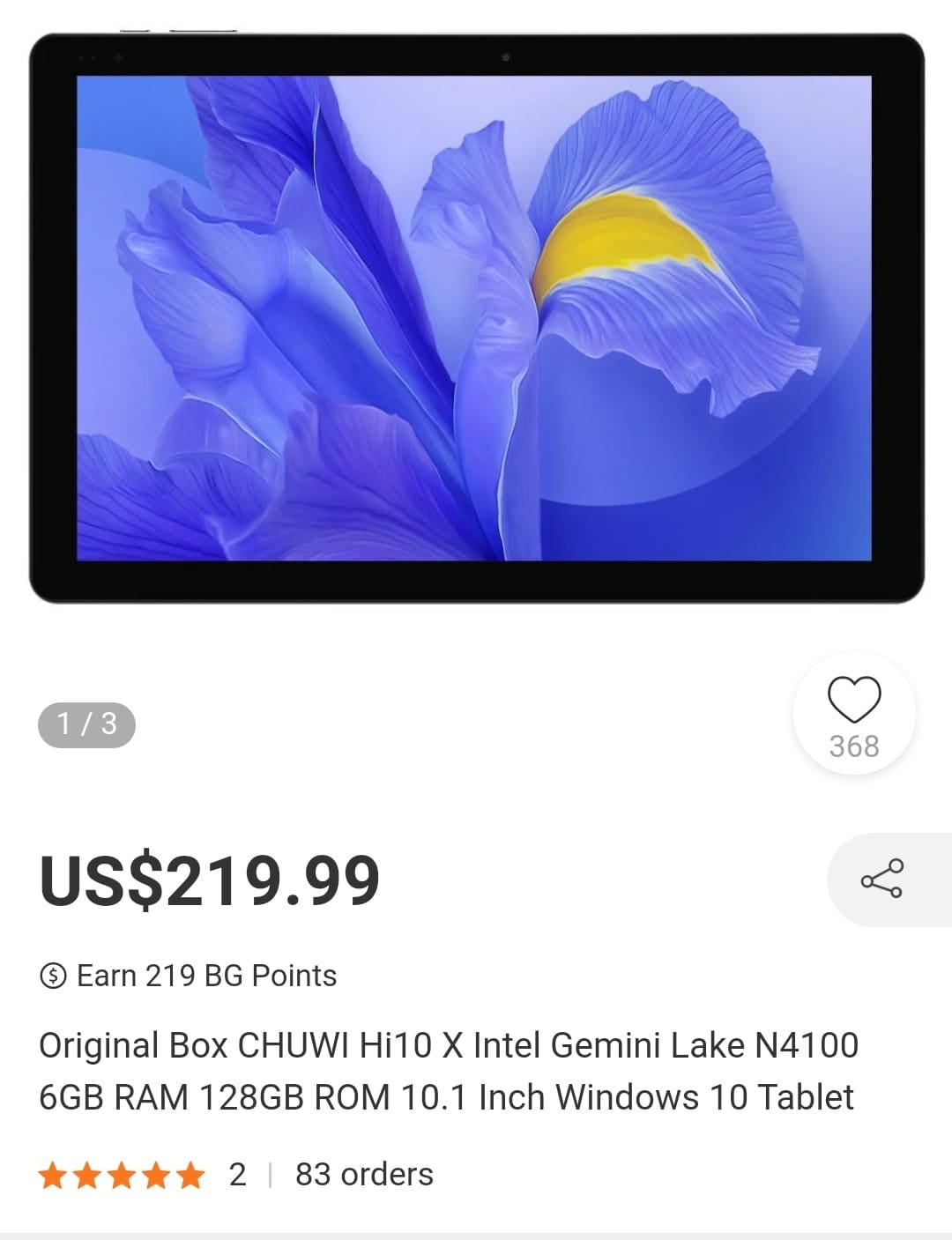View the 5-star reviews rating

tap(122, 1175)
